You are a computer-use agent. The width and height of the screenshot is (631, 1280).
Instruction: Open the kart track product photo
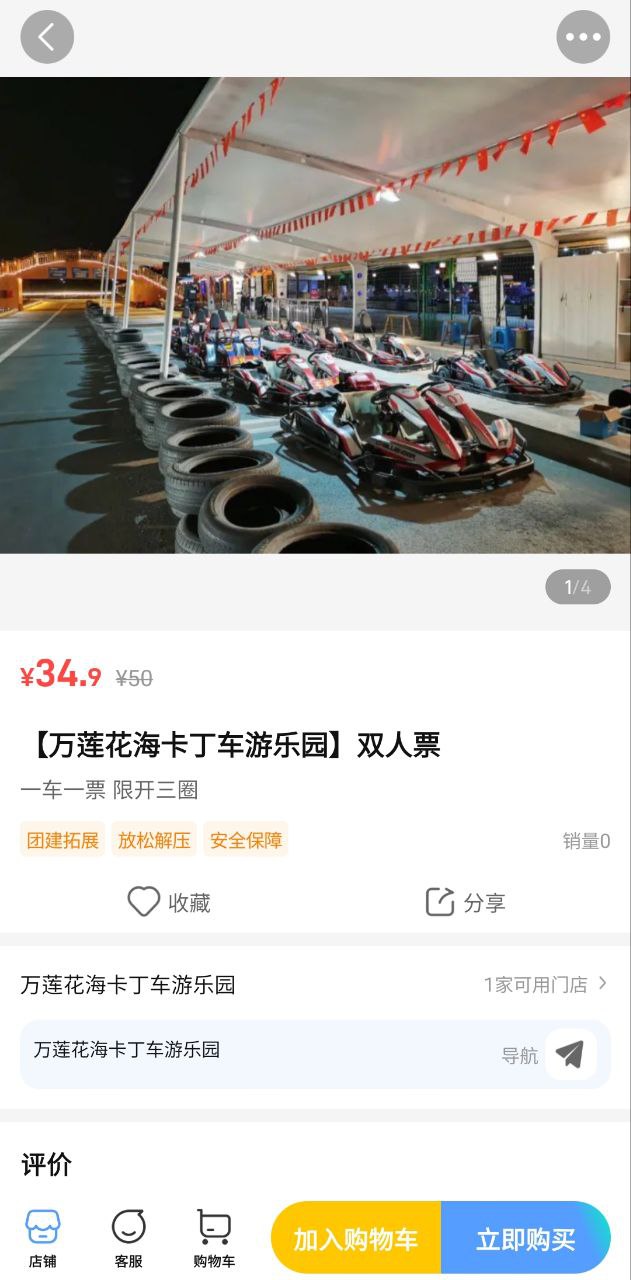(315, 315)
